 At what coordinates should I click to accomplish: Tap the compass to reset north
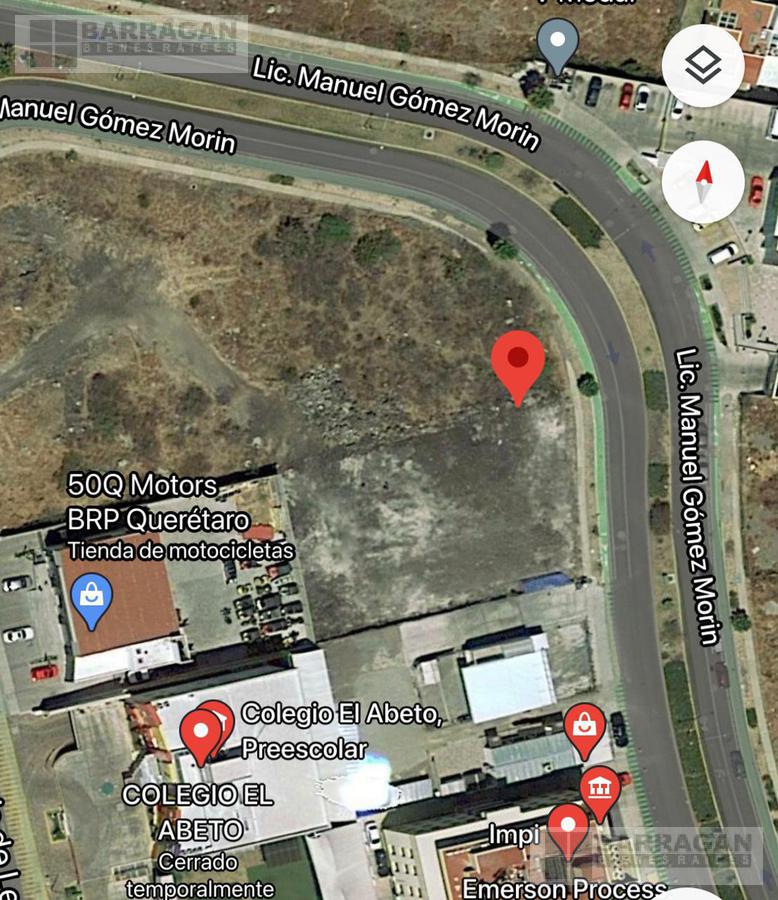point(702,182)
